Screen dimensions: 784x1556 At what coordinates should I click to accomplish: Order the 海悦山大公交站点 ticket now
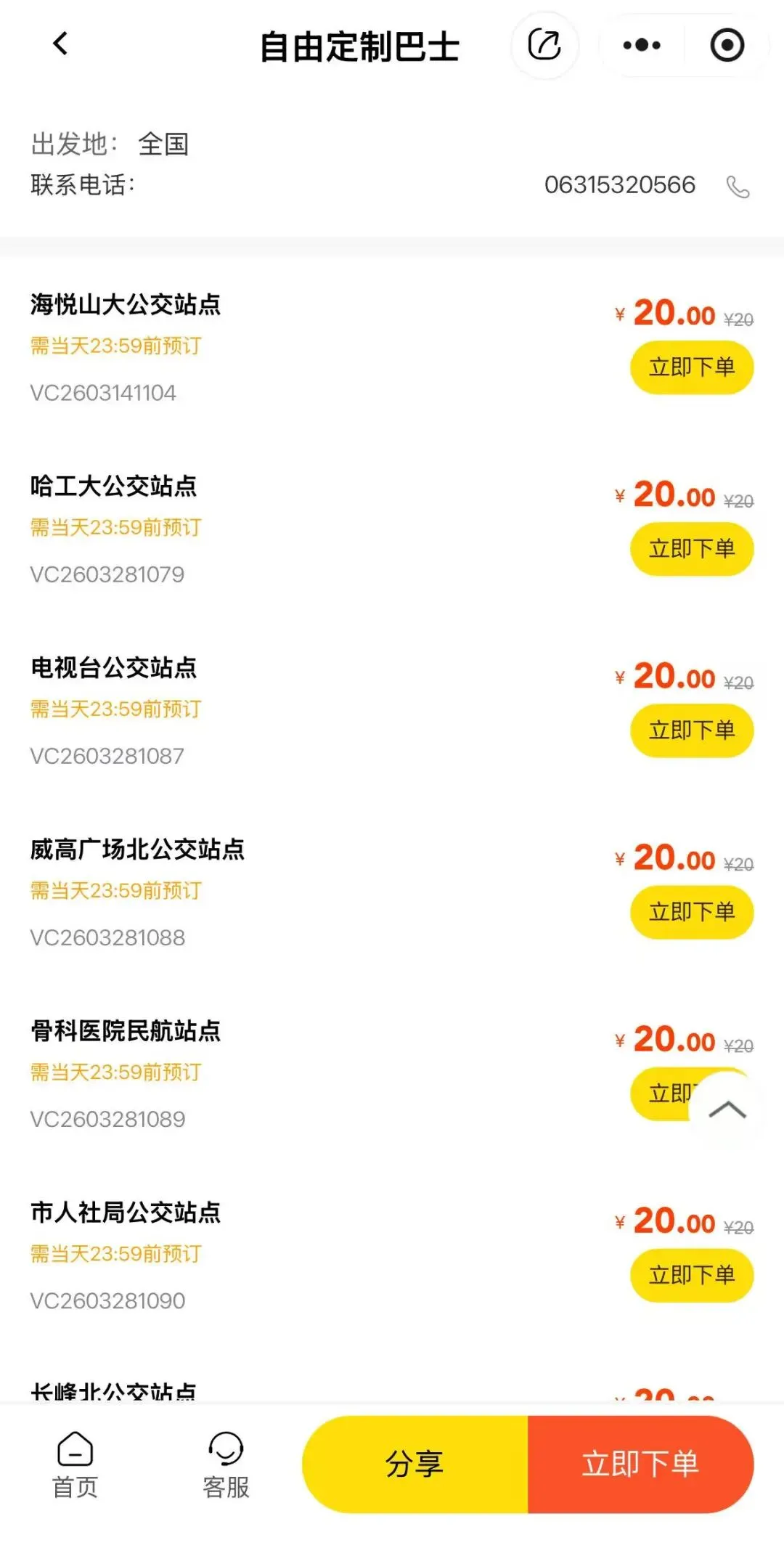(x=691, y=367)
